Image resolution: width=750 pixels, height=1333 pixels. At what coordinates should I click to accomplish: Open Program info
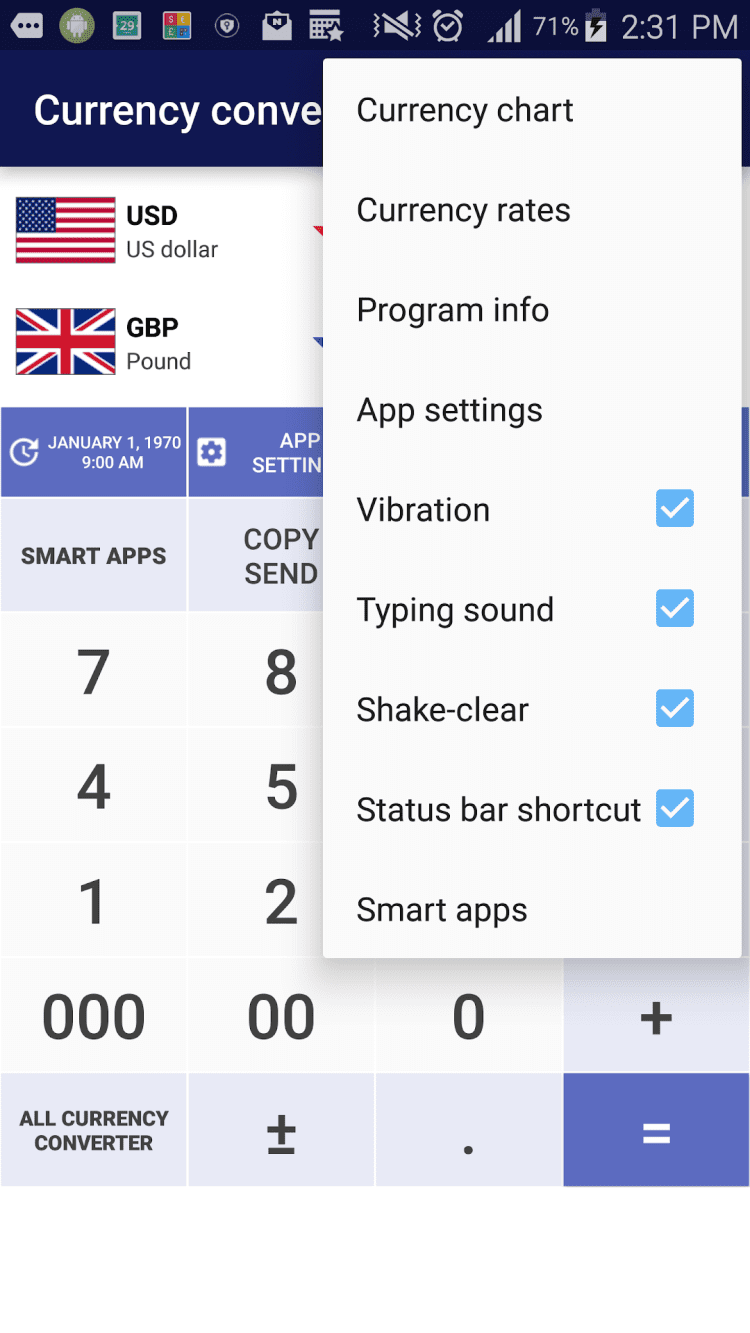(452, 310)
